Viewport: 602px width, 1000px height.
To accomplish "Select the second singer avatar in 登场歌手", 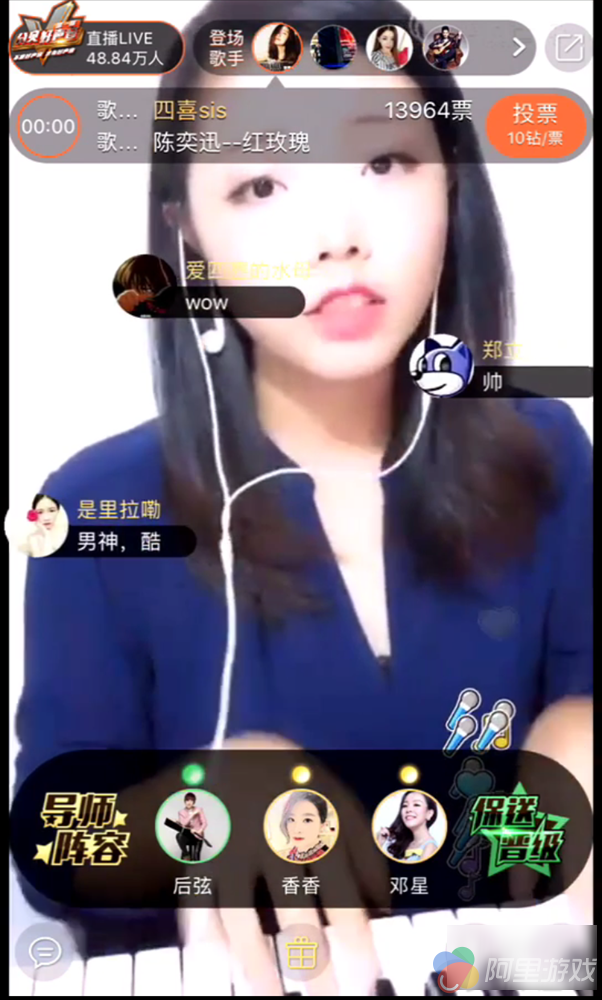I will pos(333,47).
